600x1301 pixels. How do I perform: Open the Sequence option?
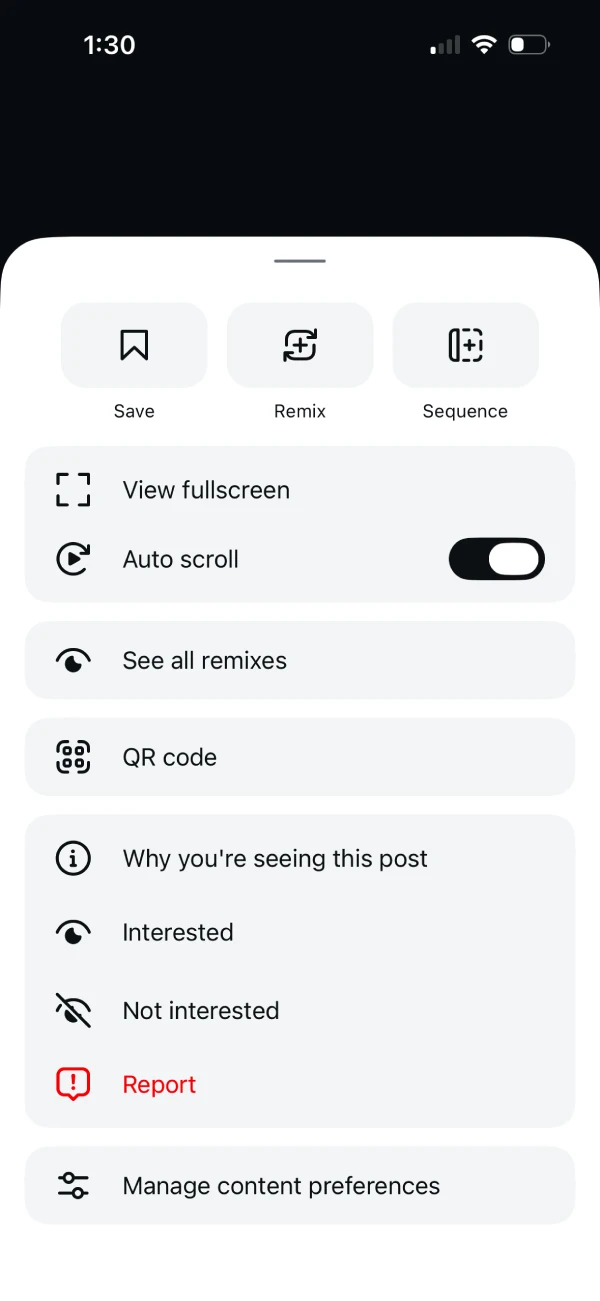coord(465,345)
